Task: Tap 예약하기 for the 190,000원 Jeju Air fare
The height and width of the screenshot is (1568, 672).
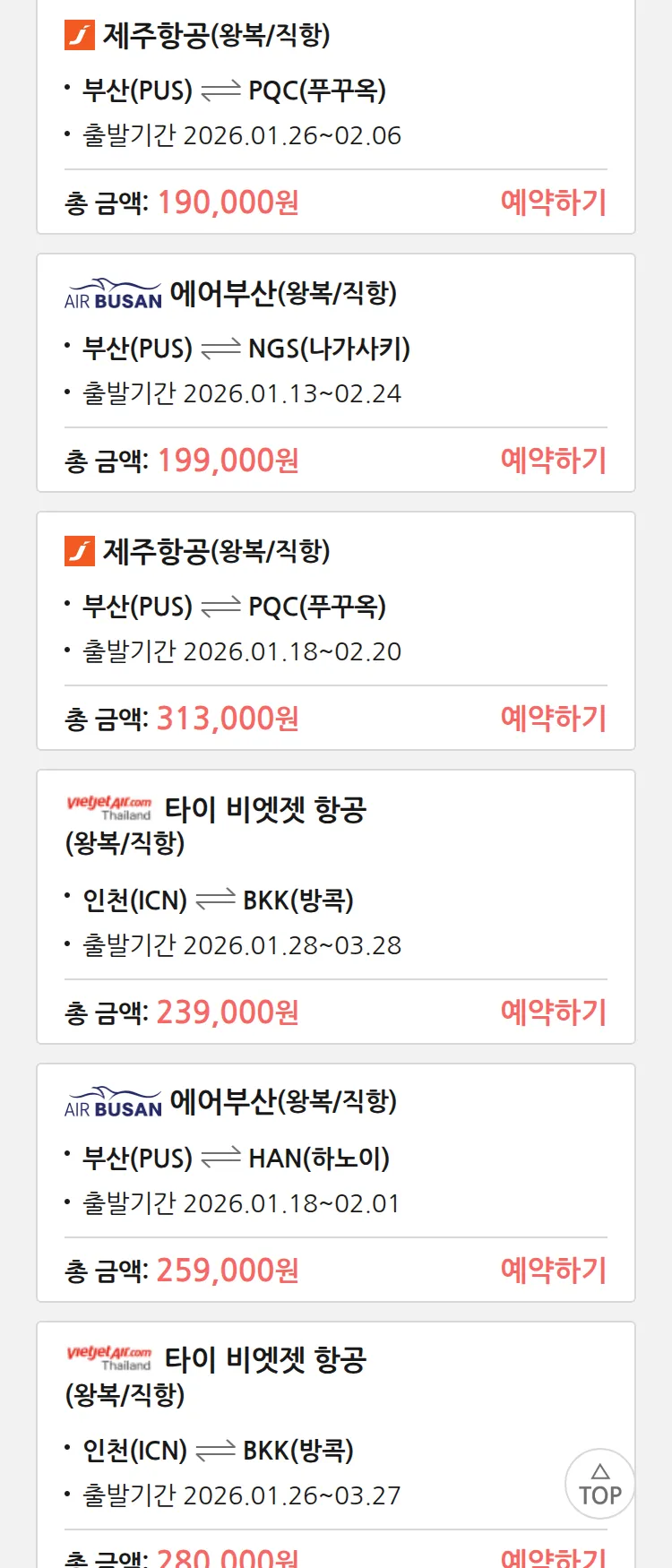Action: pyautogui.click(x=553, y=202)
